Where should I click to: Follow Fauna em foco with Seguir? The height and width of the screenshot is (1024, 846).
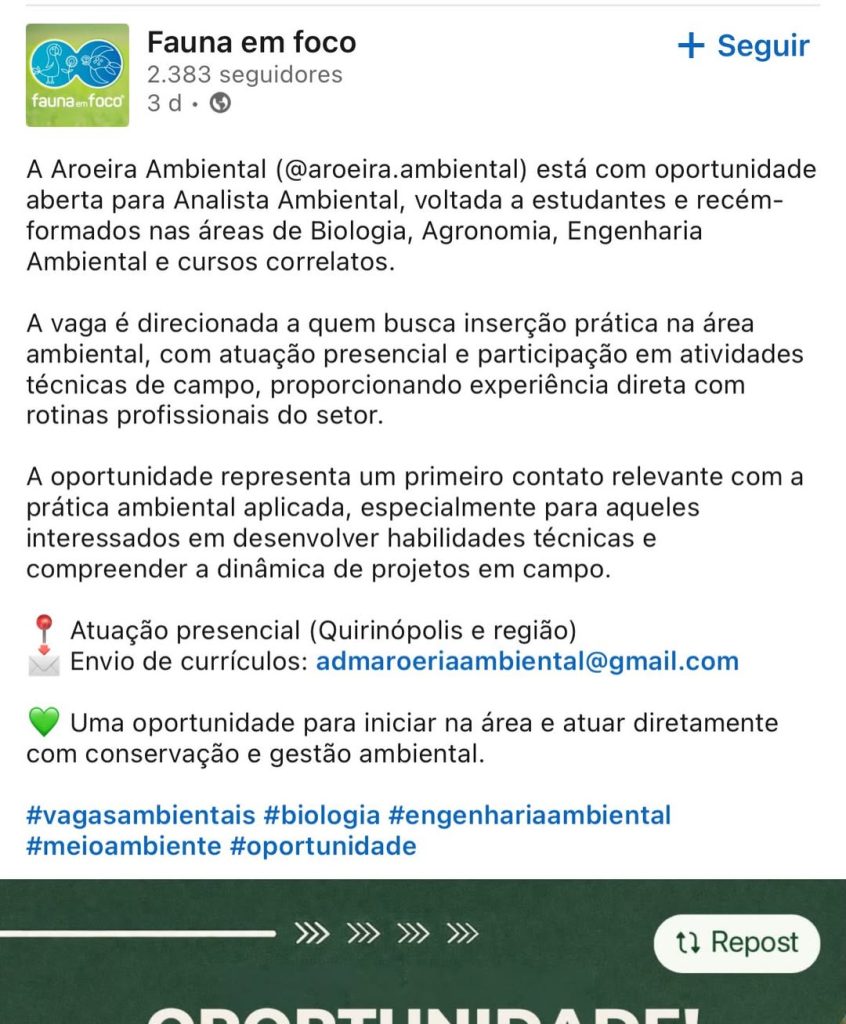[743, 46]
